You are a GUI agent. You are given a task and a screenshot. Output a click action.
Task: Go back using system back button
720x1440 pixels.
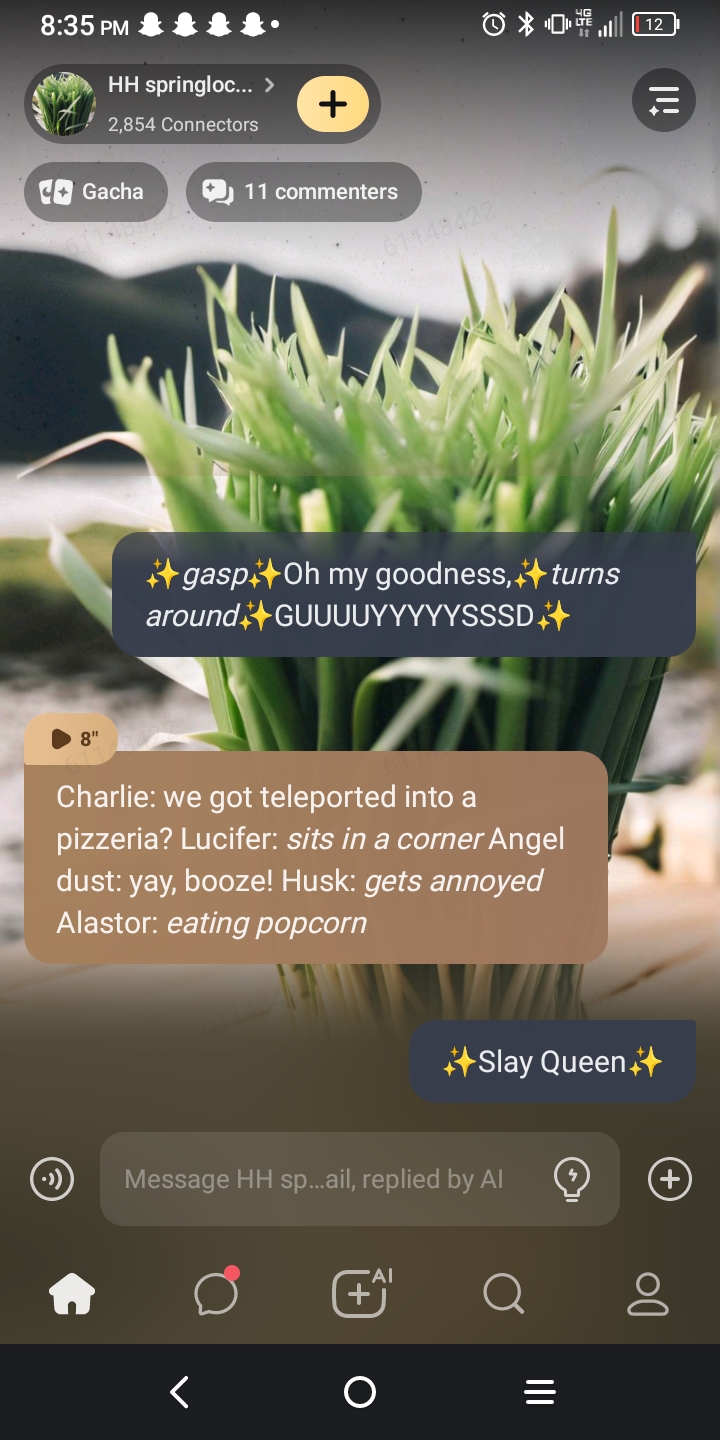(x=180, y=1392)
